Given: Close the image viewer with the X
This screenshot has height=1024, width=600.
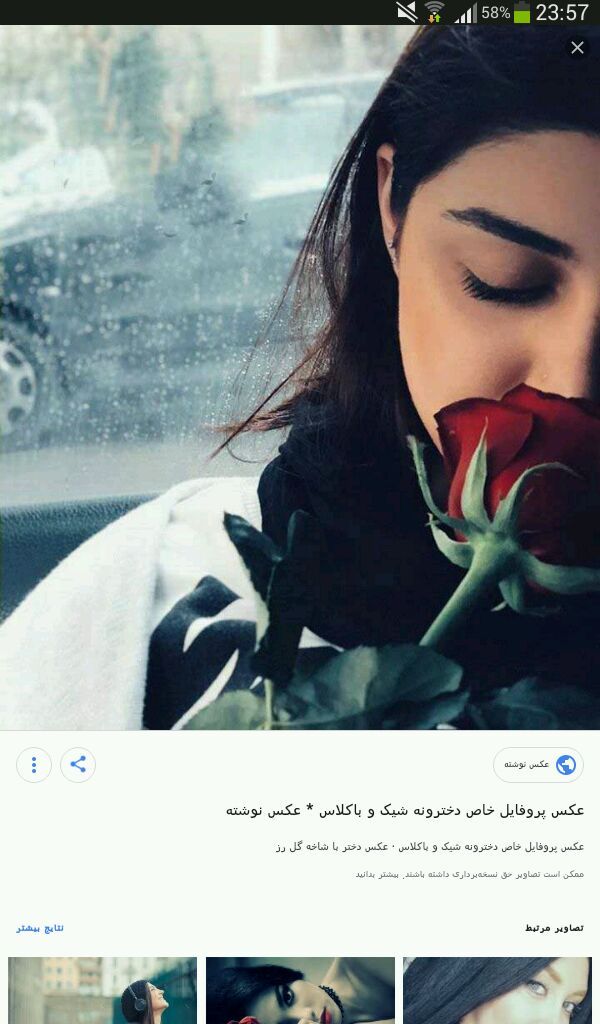Looking at the screenshot, I should pyautogui.click(x=577, y=48).
